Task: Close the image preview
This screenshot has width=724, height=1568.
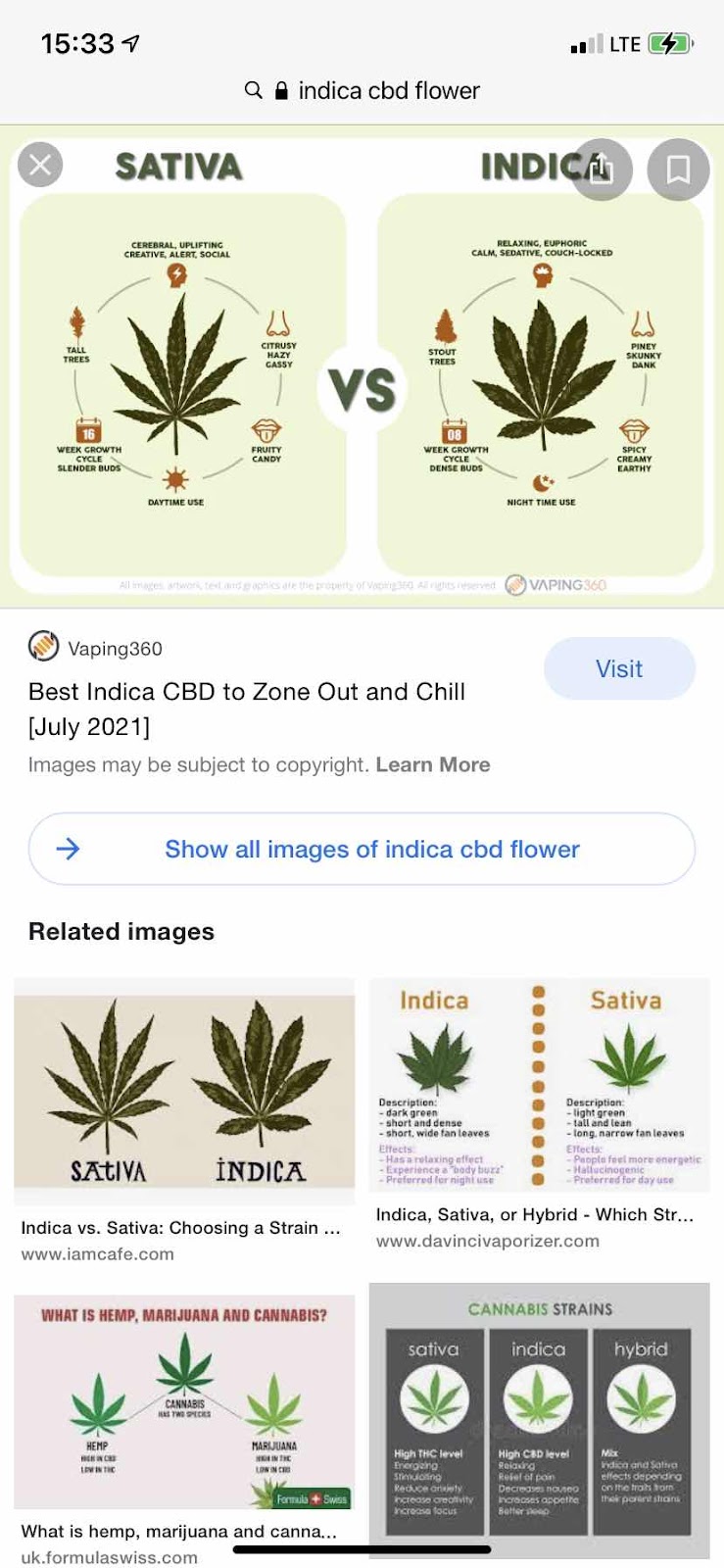Action: pyautogui.click(x=40, y=165)
